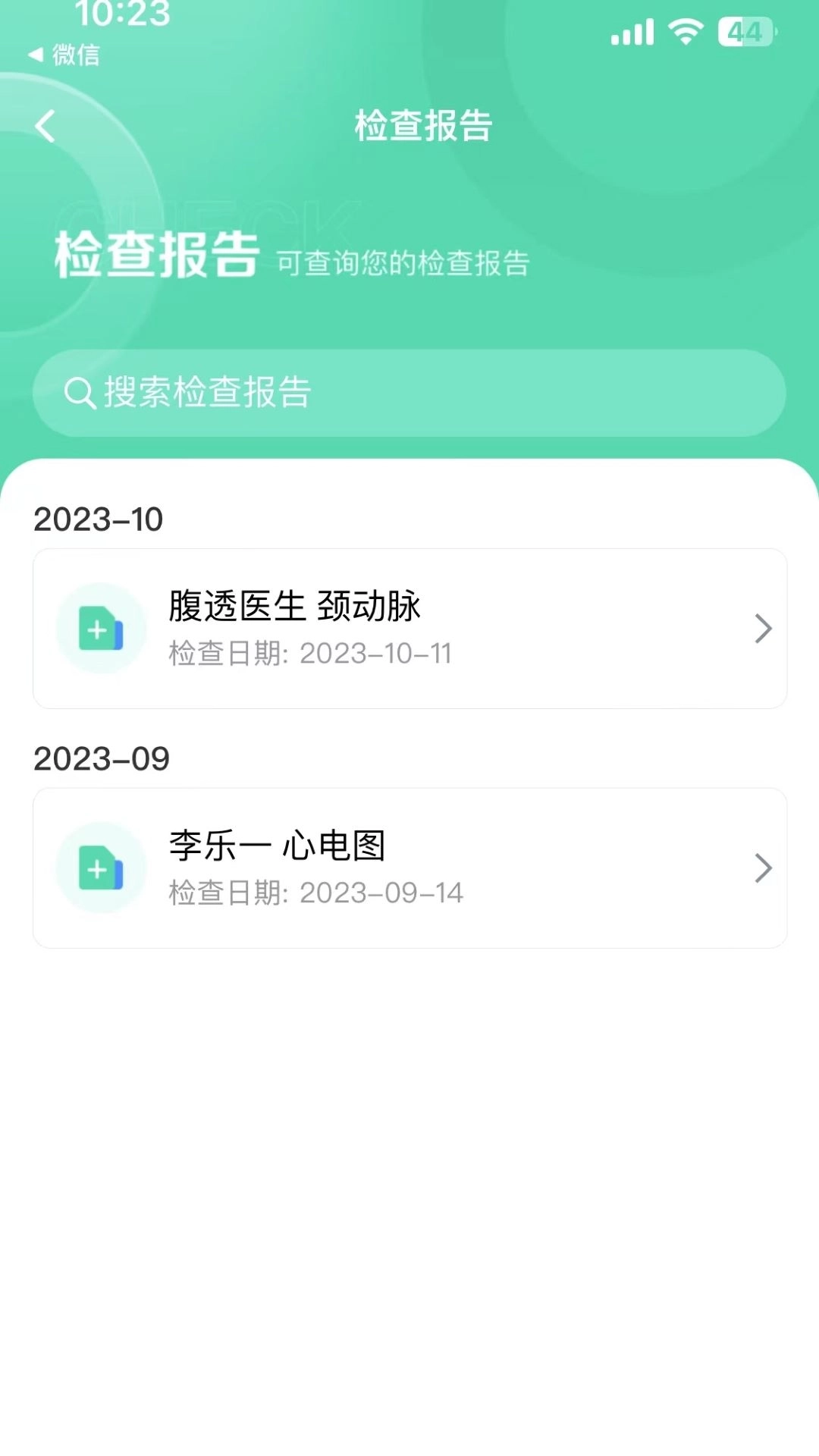Tap the back arrow to exit 检查报告

click(x=45, y=125)
